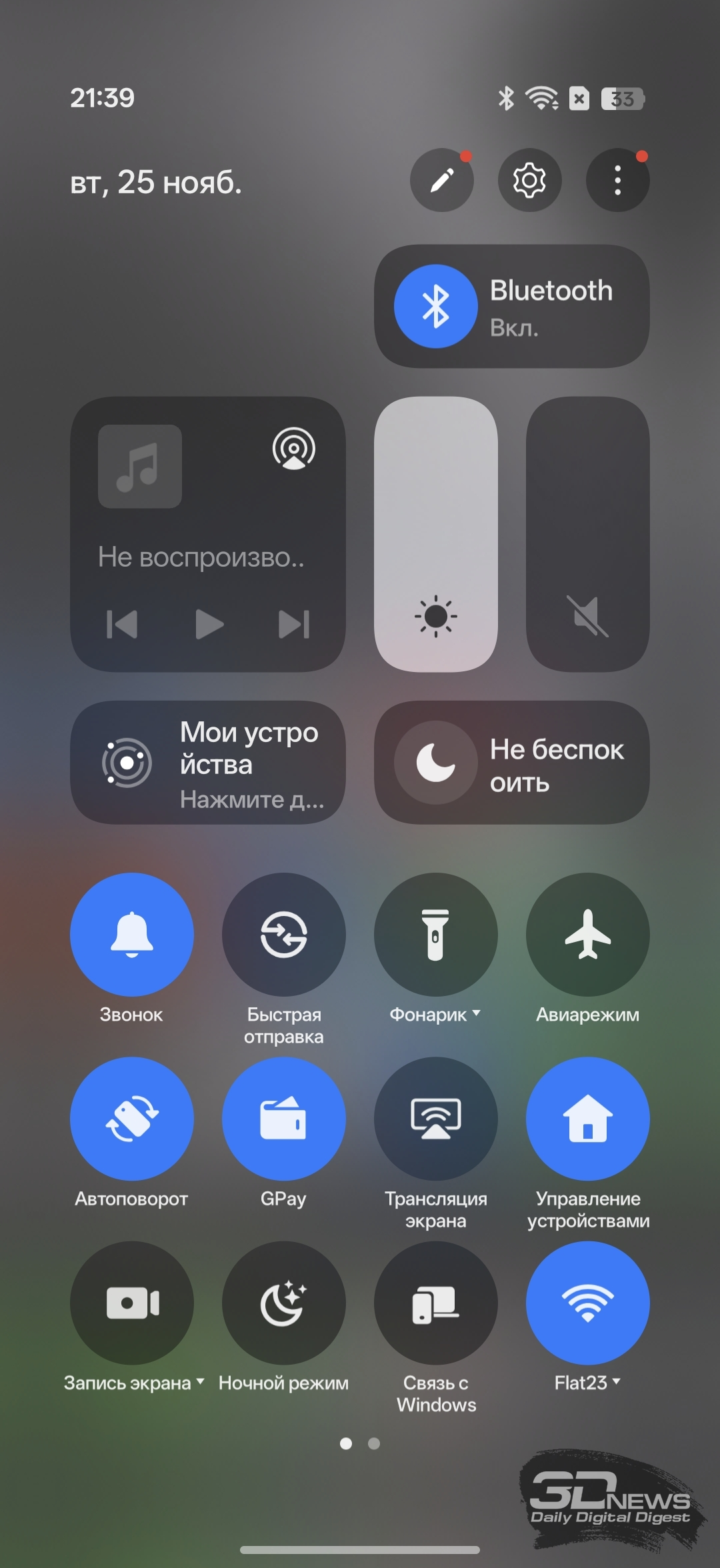Start Запись экрана screen recording
The width and height of the screenshot is (720, 1568).
pos(132,1303)
